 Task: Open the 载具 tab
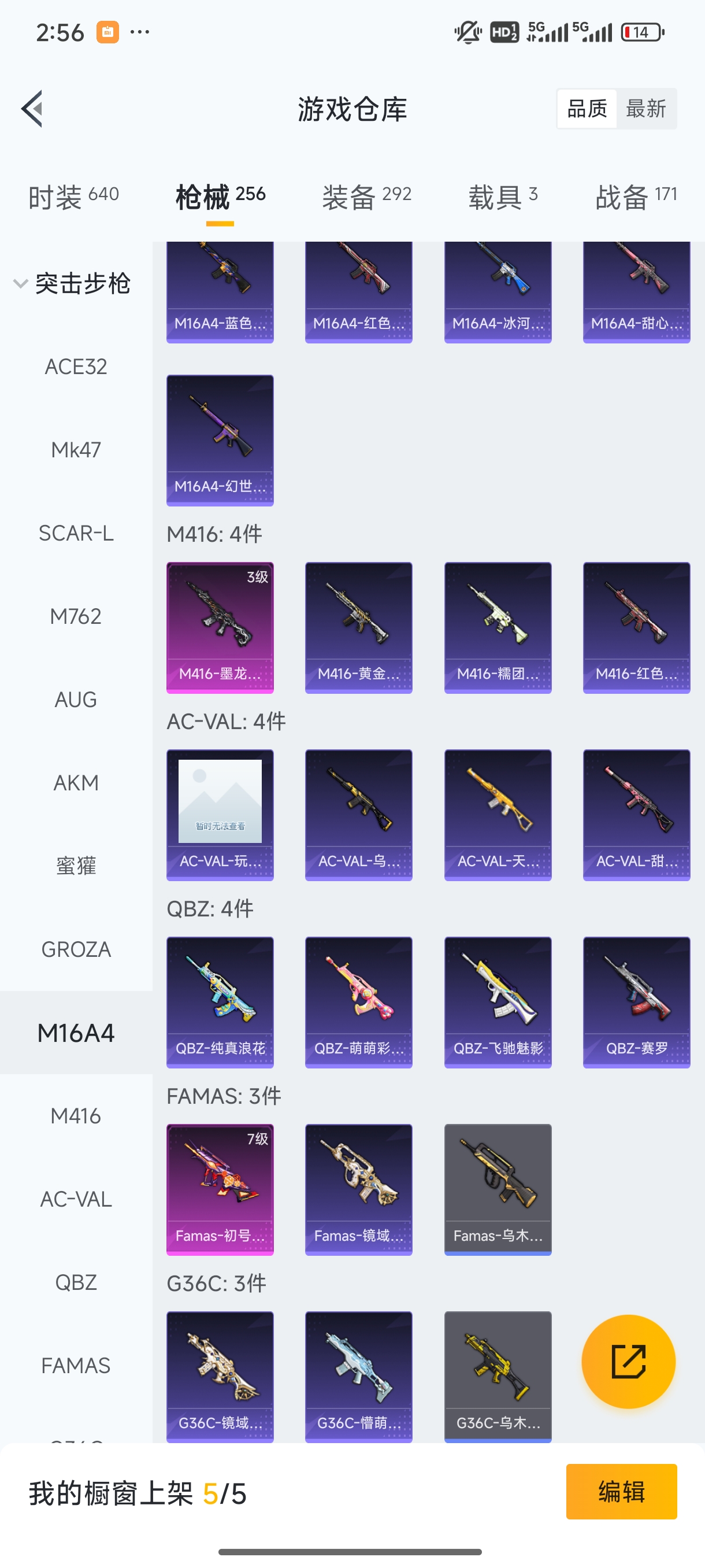point(503,197)
